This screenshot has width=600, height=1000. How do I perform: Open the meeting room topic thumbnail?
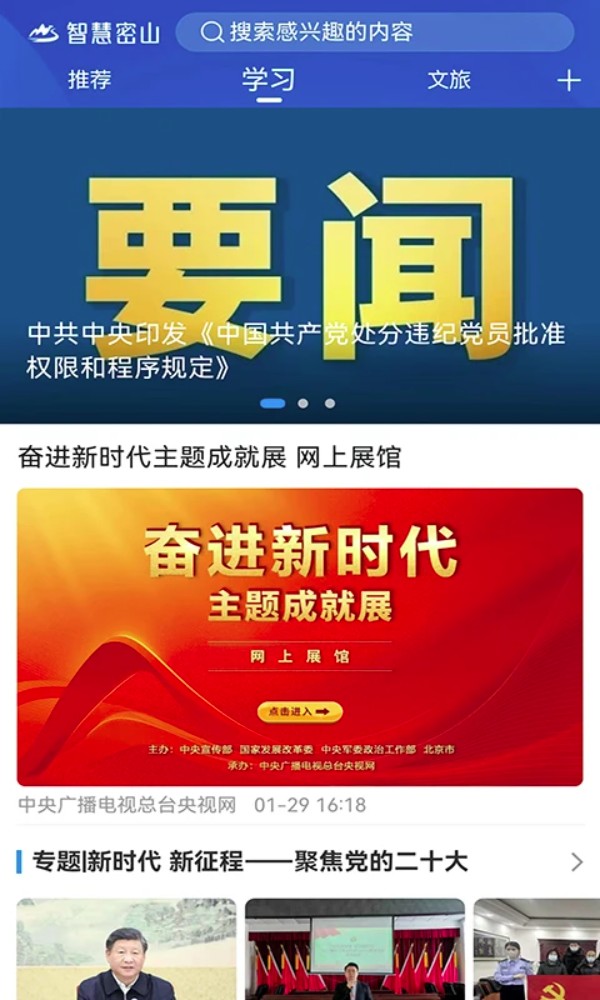click(355, 950)
